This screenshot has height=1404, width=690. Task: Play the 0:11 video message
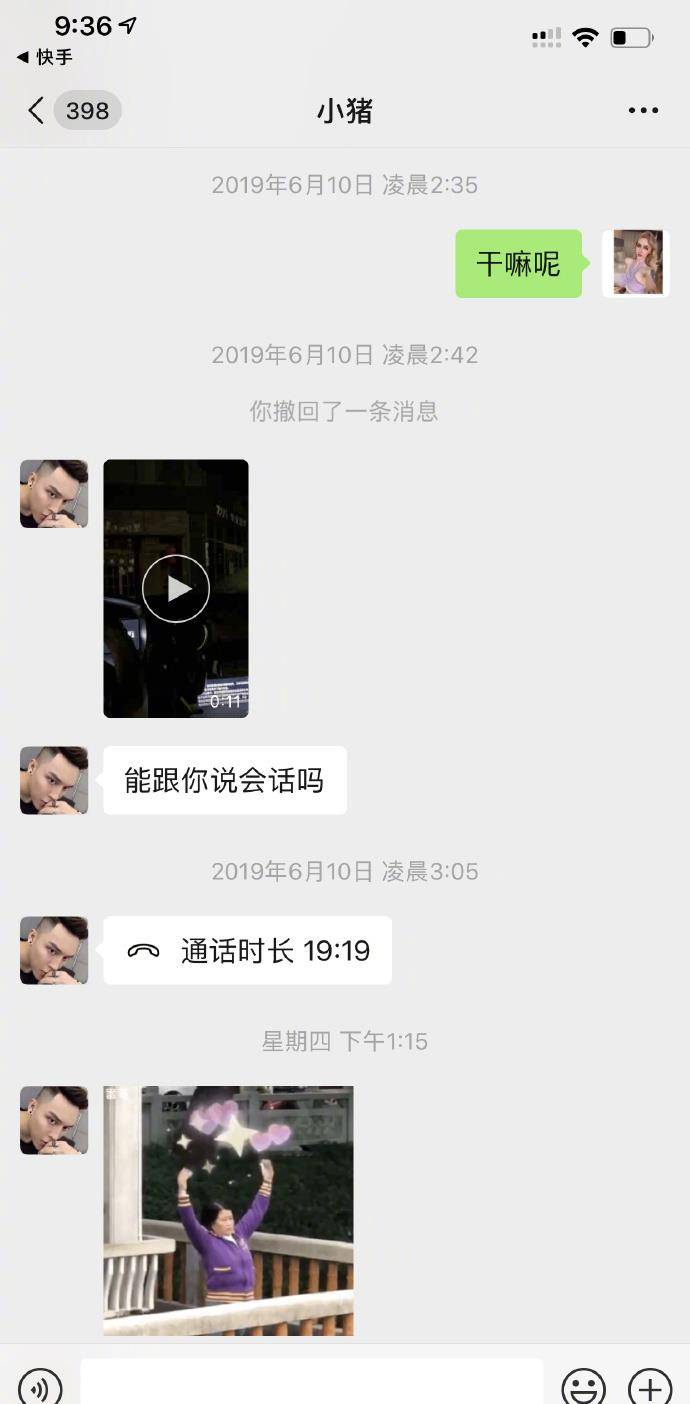176,588
